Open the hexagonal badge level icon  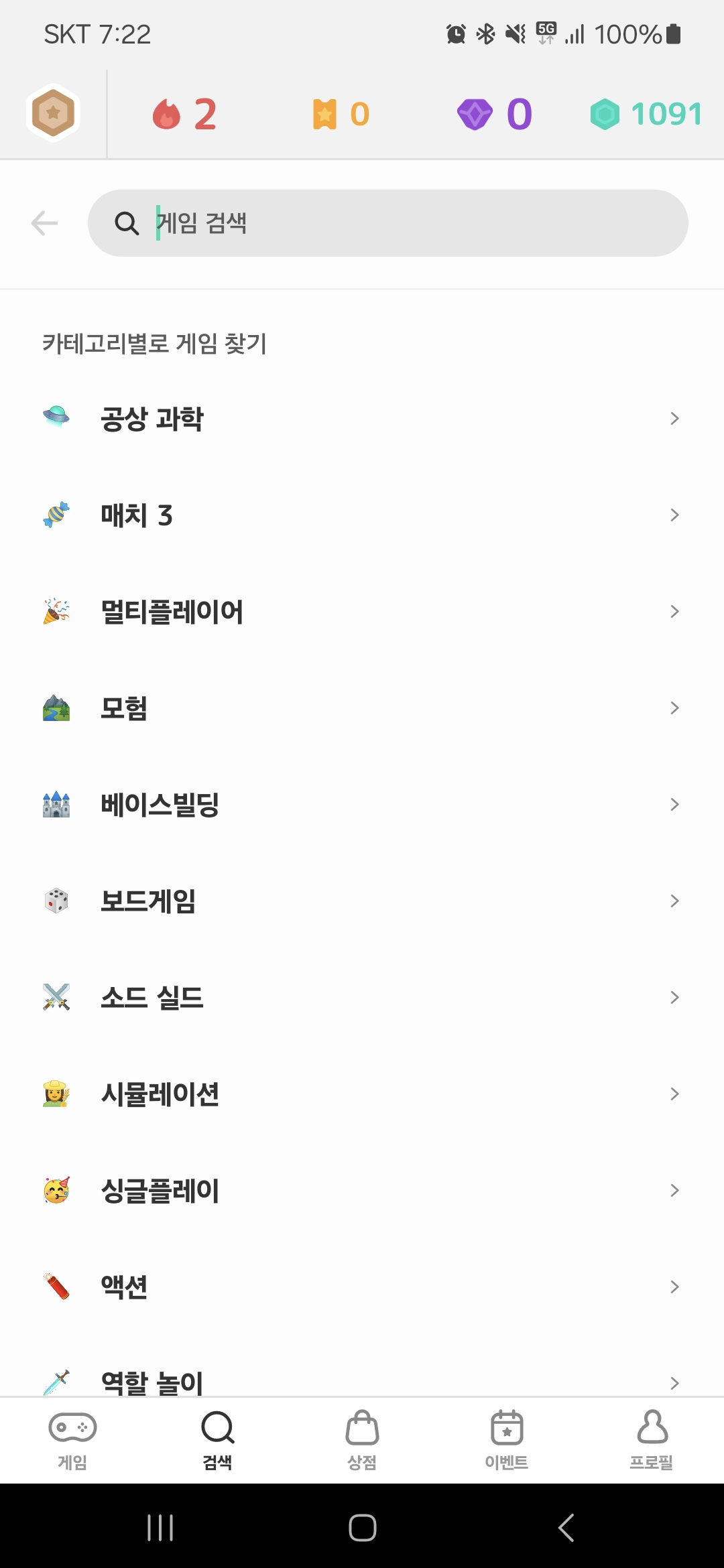54,113
